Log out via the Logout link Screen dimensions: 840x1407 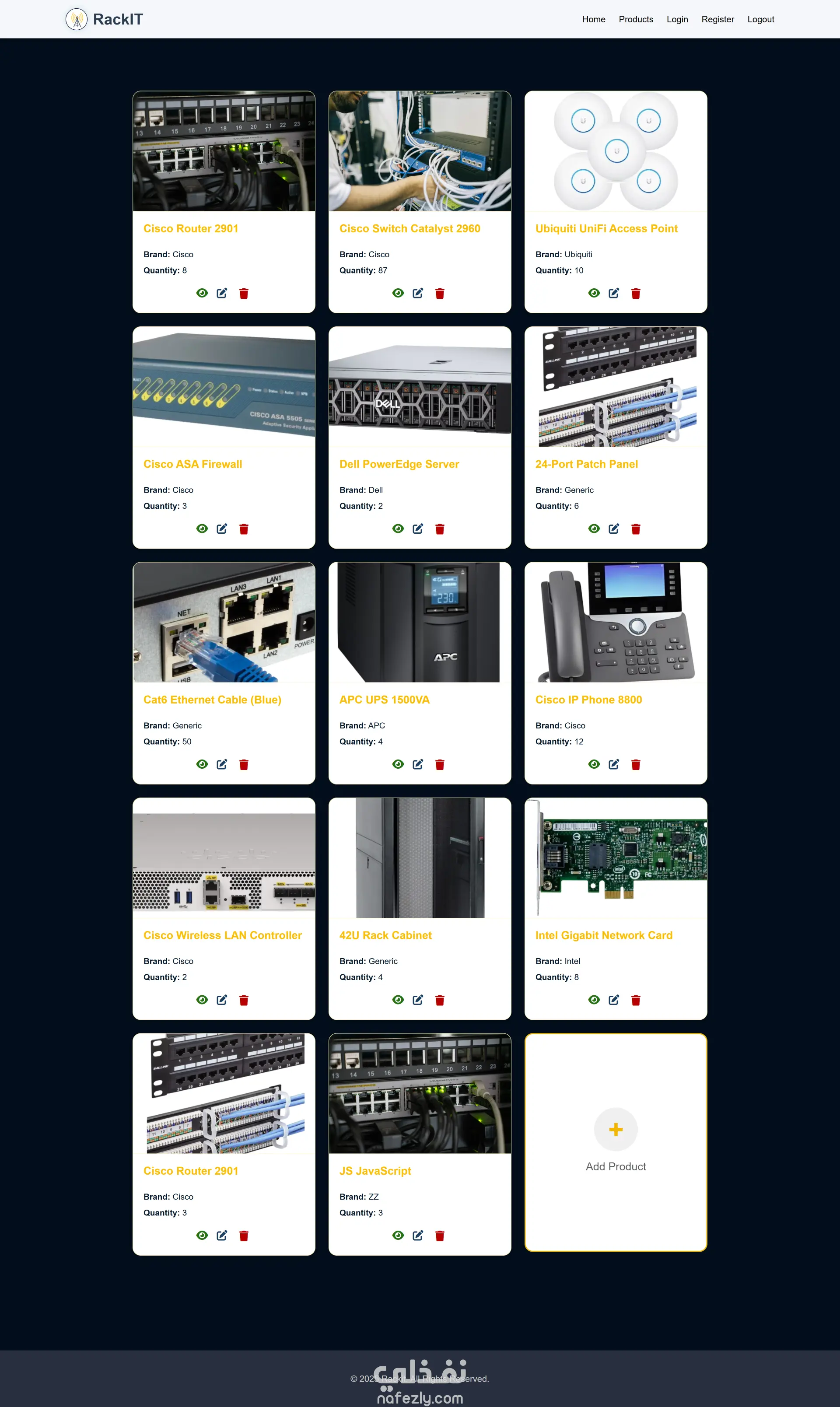pyautogui.click(x=760, y=19)
